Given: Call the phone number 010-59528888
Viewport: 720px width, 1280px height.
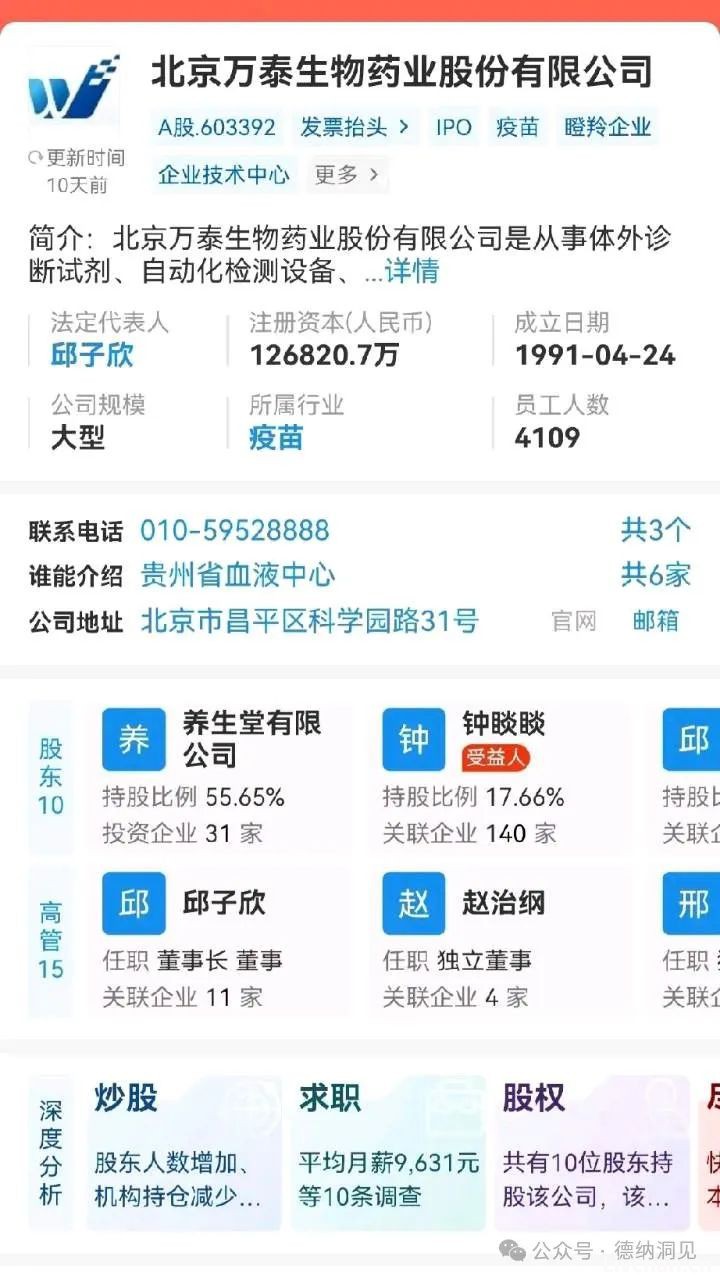Looking at the screenshot, I should (x=234, y=531).
